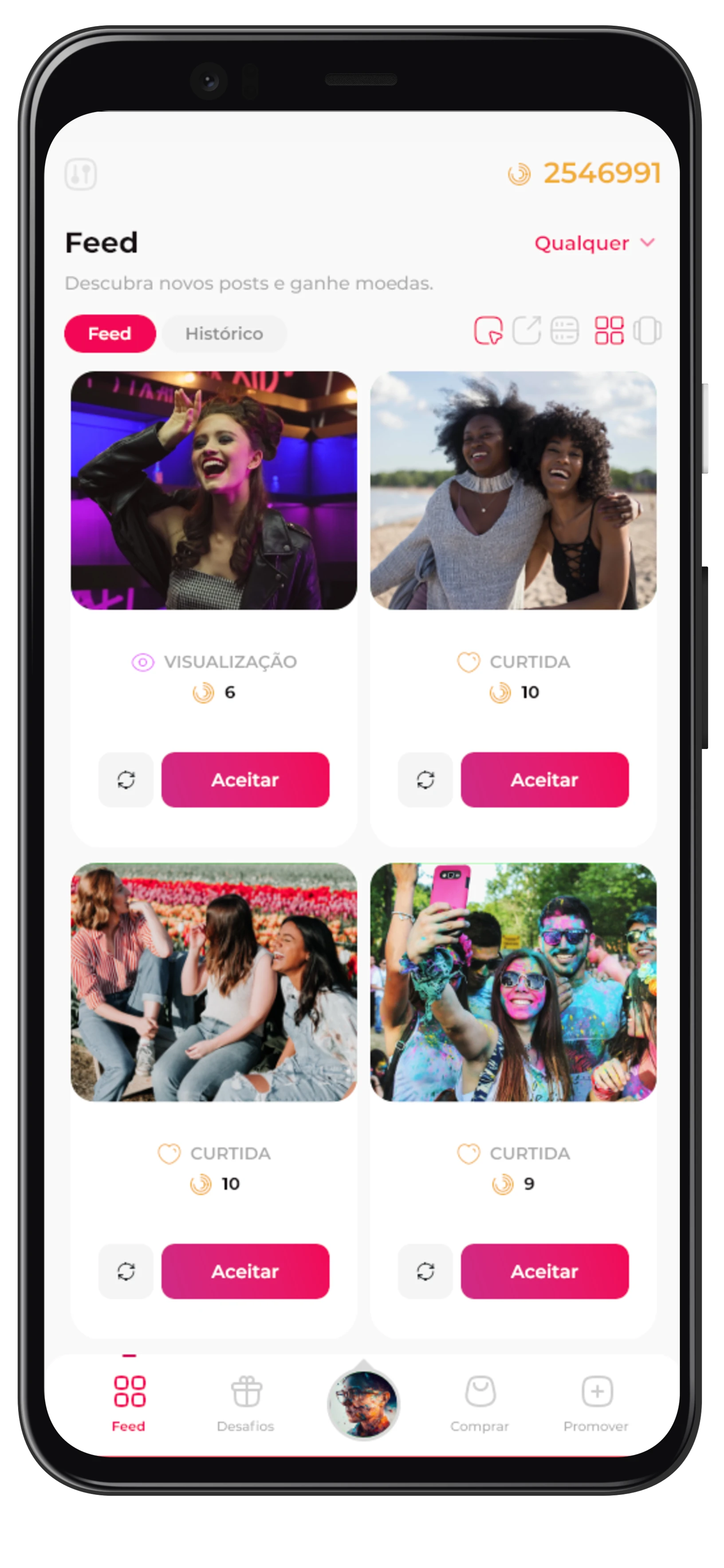Refresh the tulip field Curtida card
The image size is (724, 1568).
[126, 1271]
